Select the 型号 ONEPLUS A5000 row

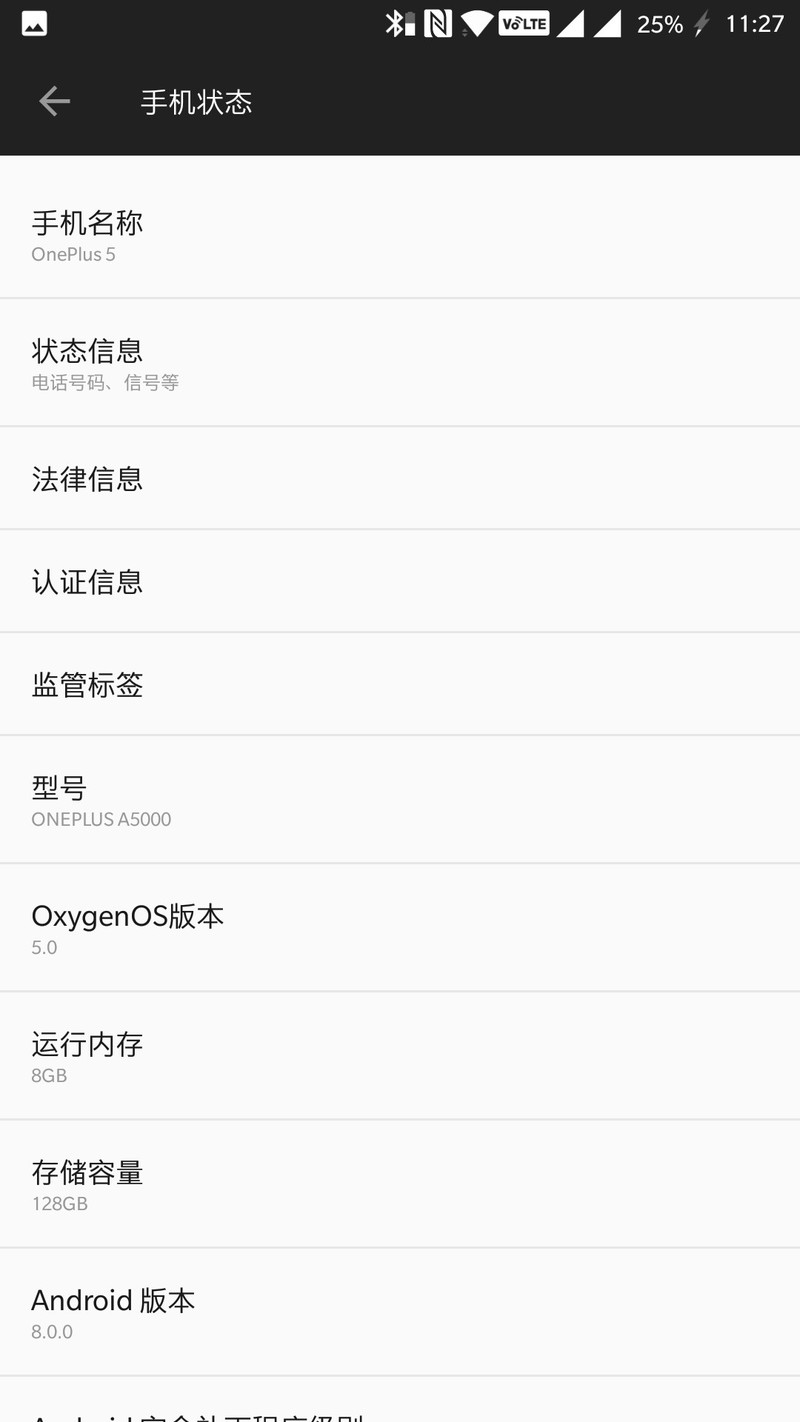400,799
